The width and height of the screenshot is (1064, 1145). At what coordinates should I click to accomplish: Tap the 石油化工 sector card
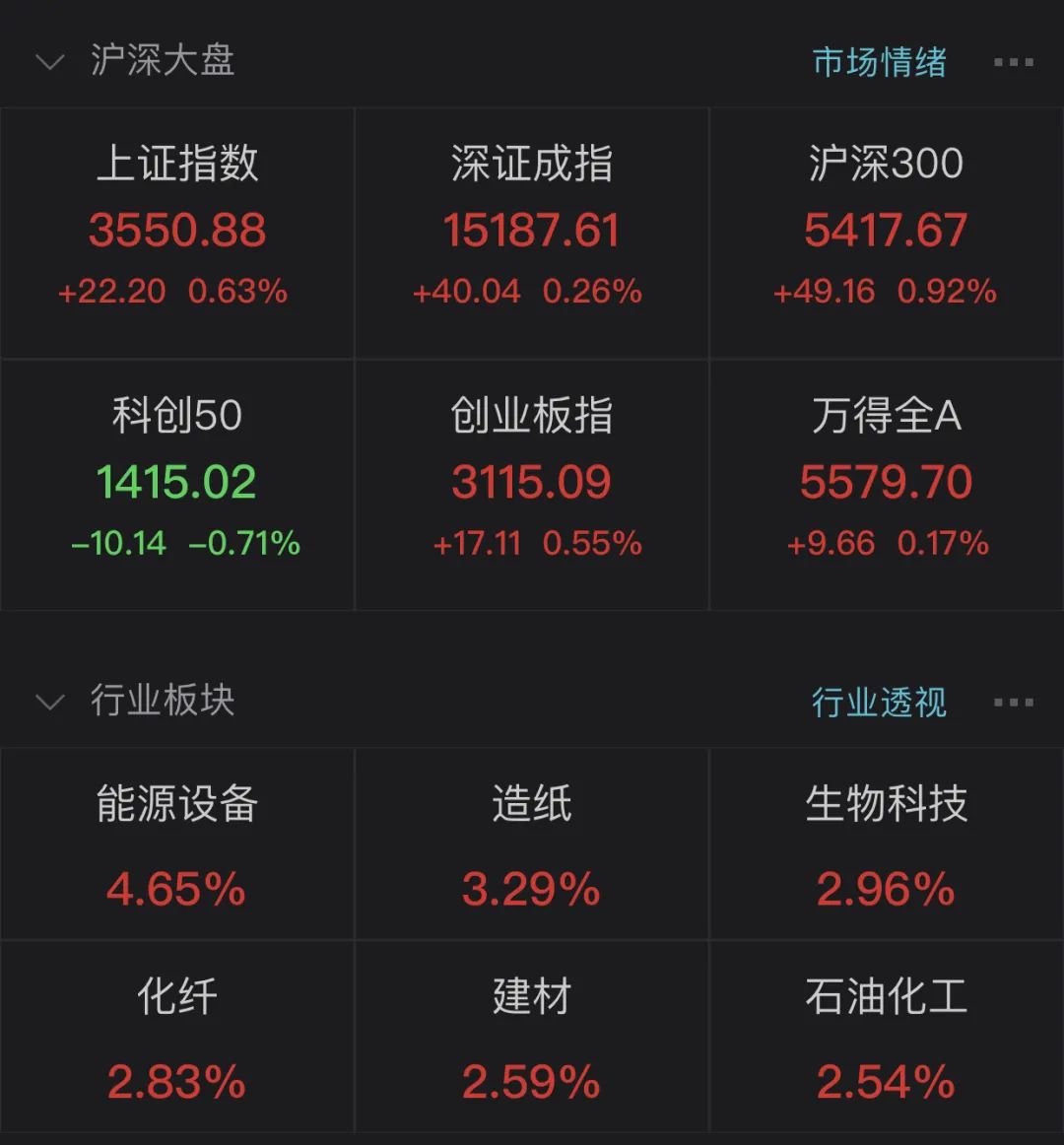(886, 1037)
